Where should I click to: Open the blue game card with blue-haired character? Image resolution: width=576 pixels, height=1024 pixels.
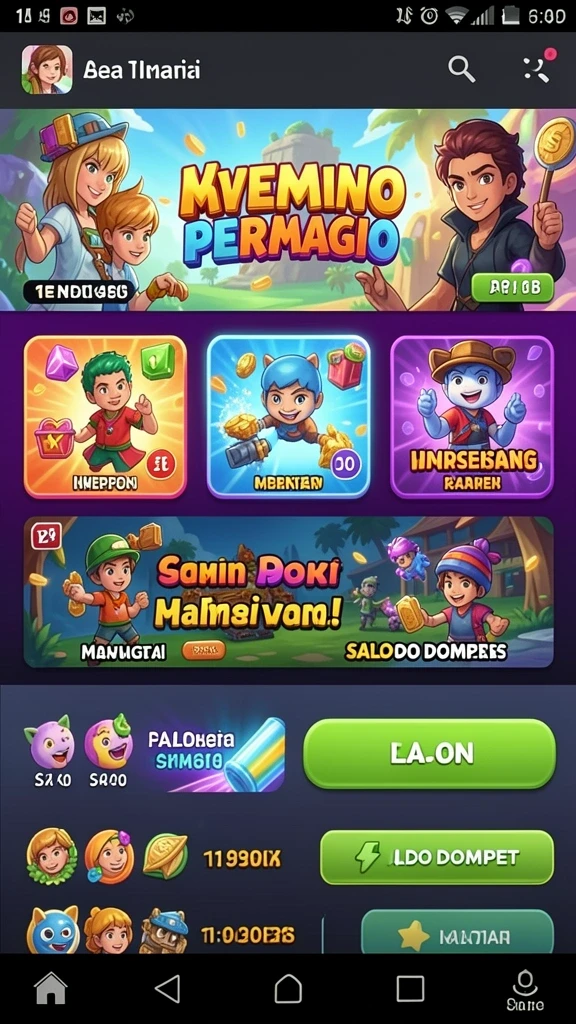288,417
